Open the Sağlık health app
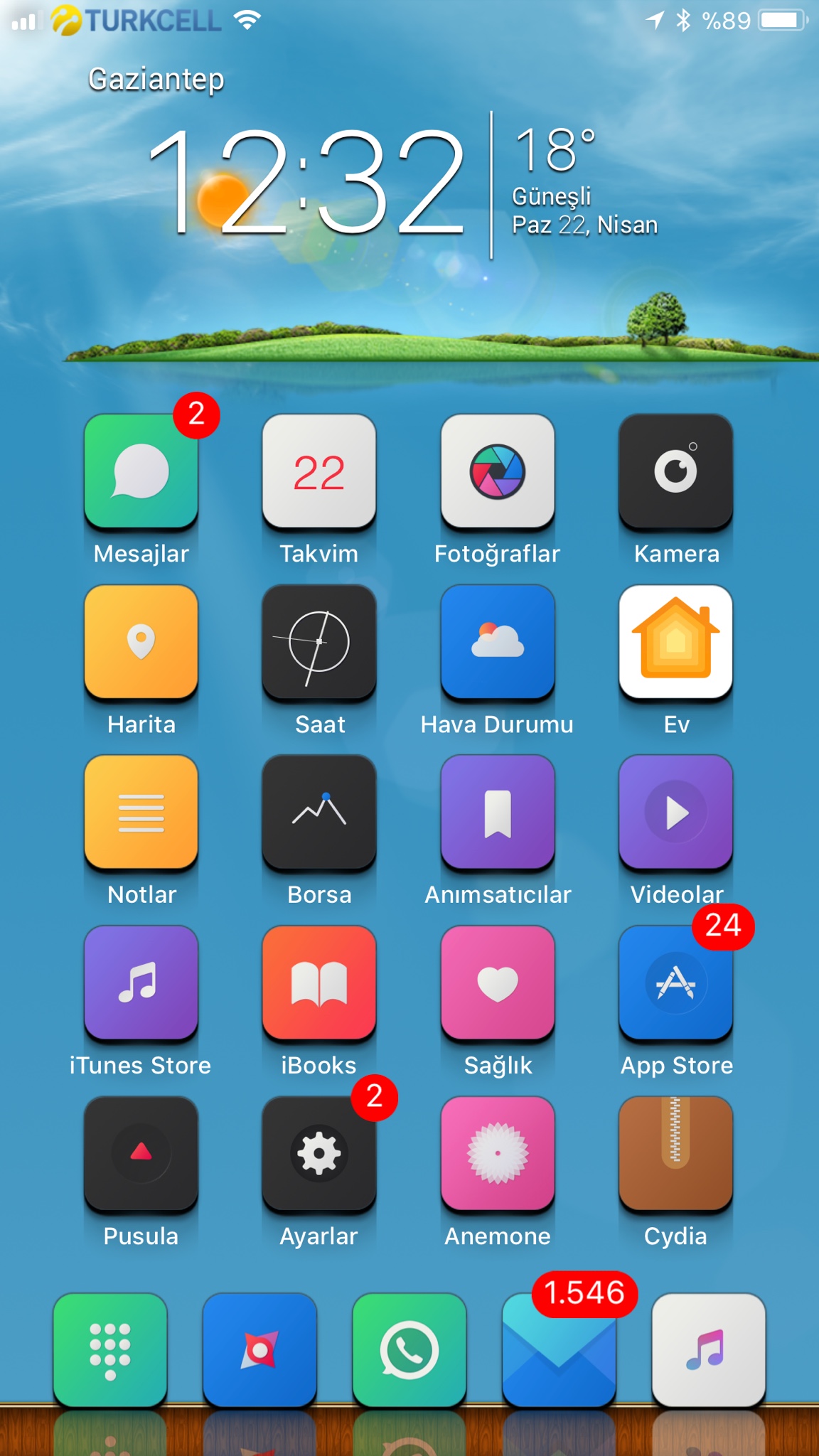This screenshot has height=1456, width=819. (497, 983)
